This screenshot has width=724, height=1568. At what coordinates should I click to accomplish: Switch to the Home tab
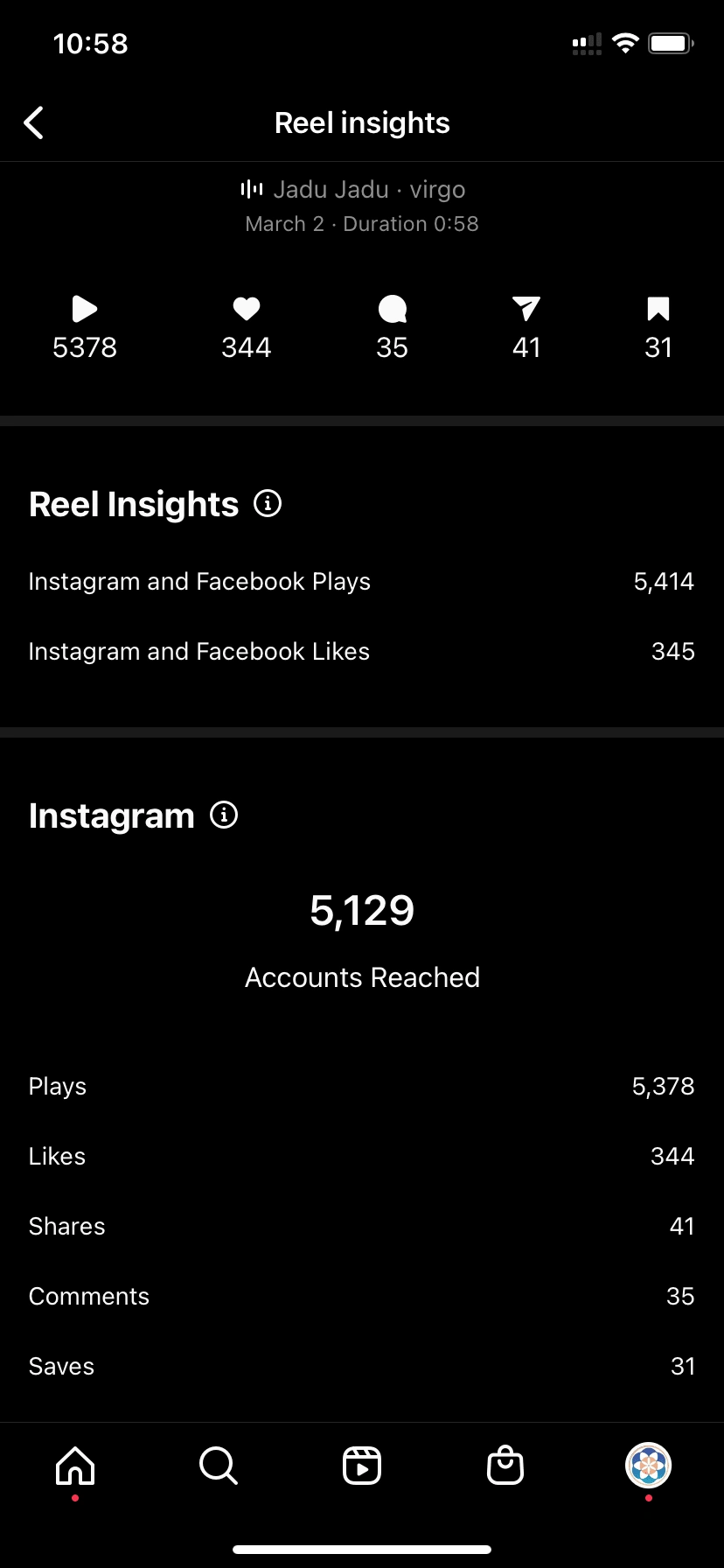click(75, 1465)
